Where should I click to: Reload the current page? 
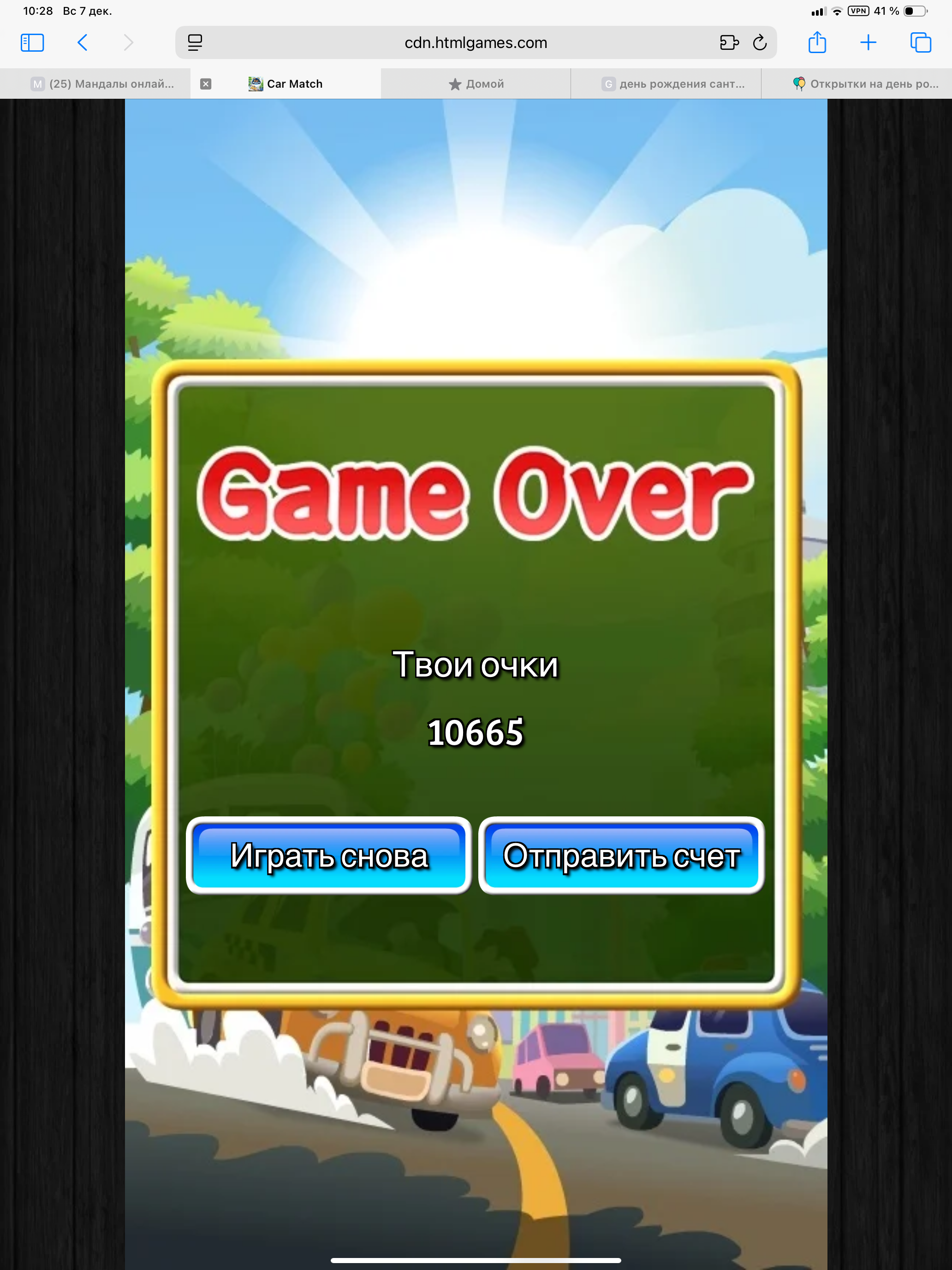coord(760,42)
